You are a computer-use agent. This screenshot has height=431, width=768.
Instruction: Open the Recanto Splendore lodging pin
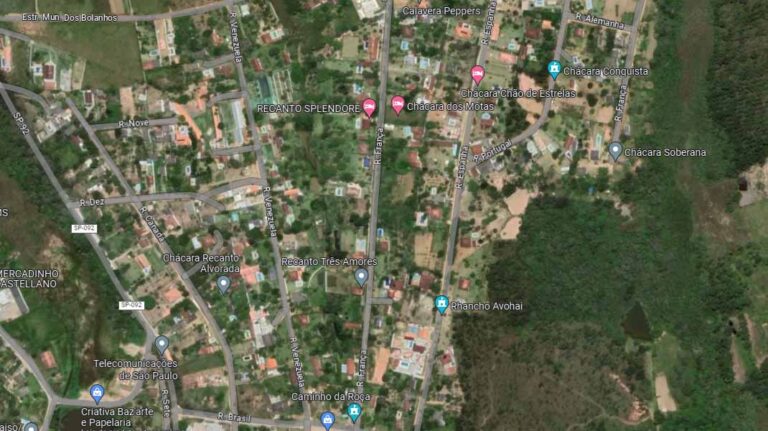click(x=369, y=107)
